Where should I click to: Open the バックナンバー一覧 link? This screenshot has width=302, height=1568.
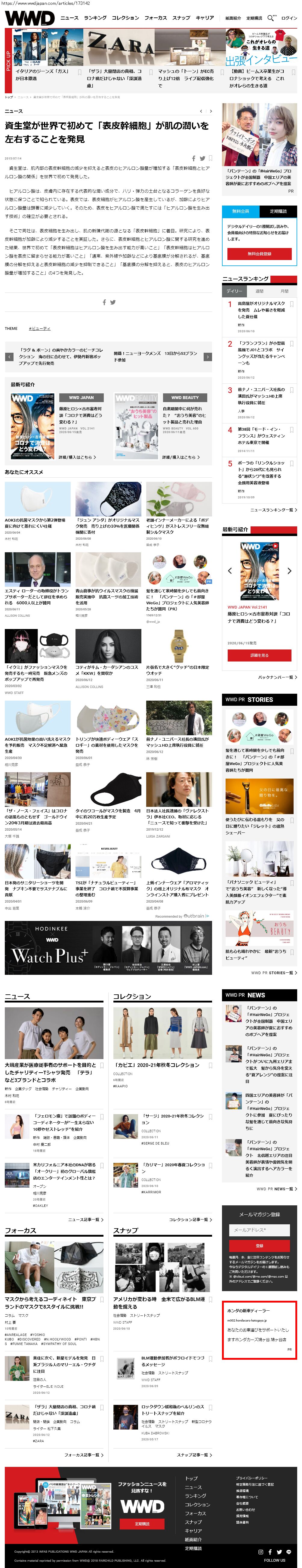tap(277, 677)
